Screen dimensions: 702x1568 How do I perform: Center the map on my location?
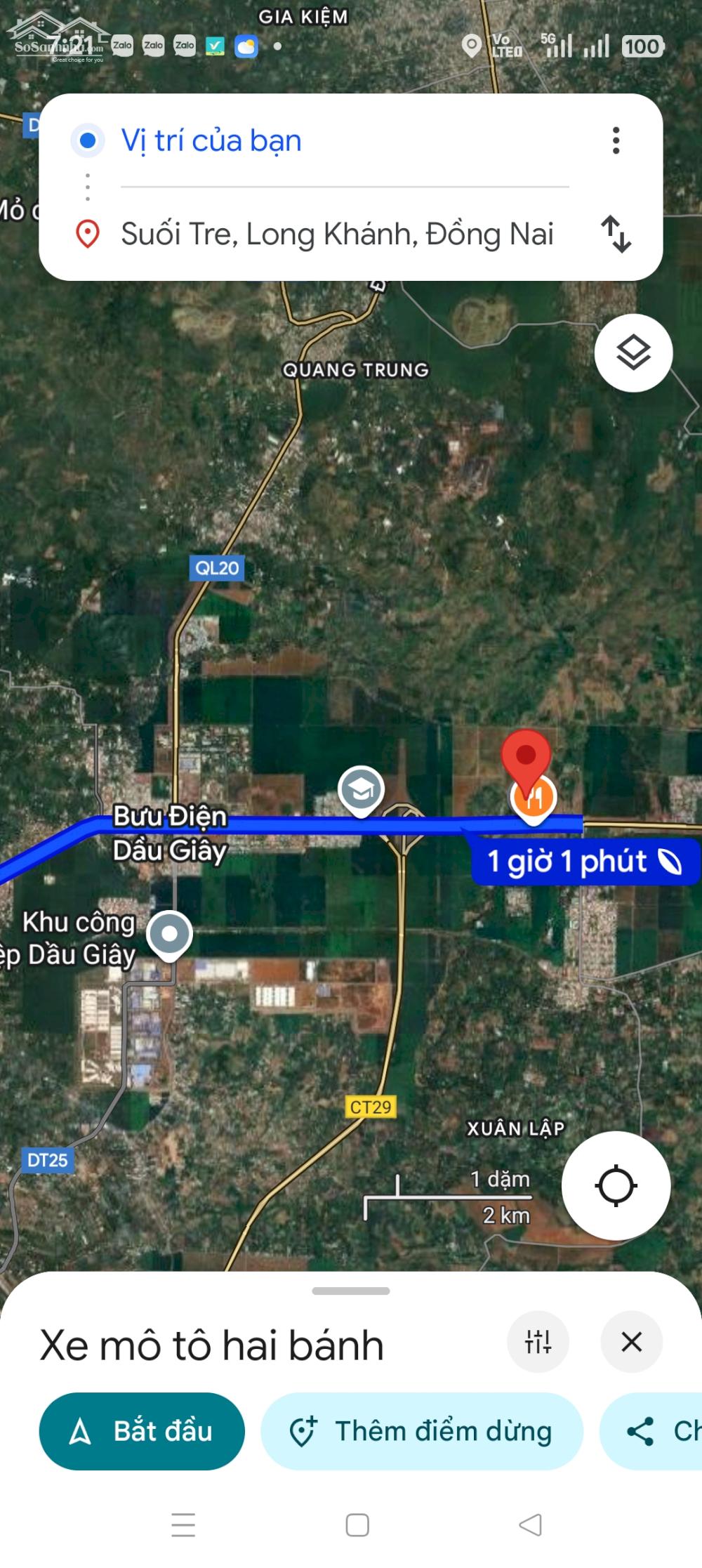point(616,1186)
